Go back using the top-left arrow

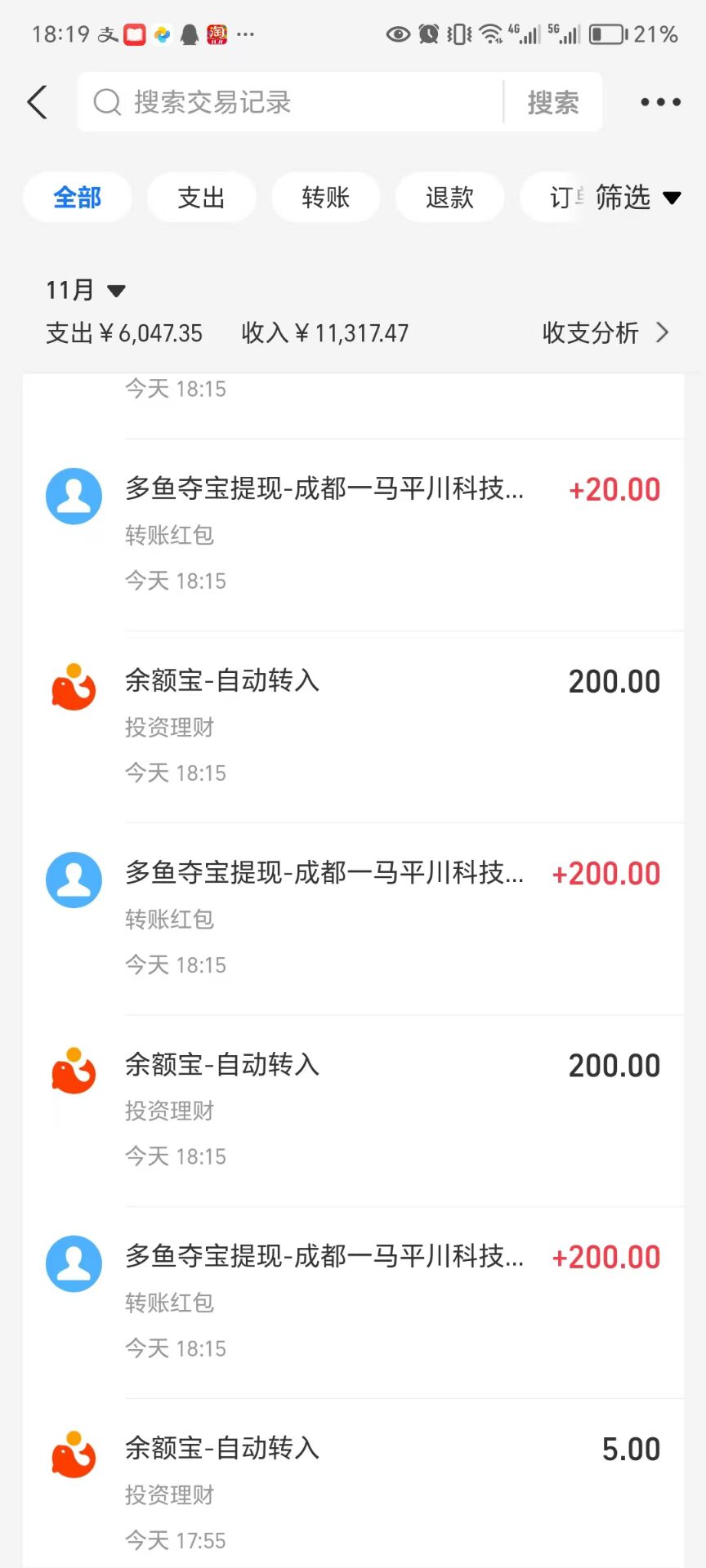point(38,102)
